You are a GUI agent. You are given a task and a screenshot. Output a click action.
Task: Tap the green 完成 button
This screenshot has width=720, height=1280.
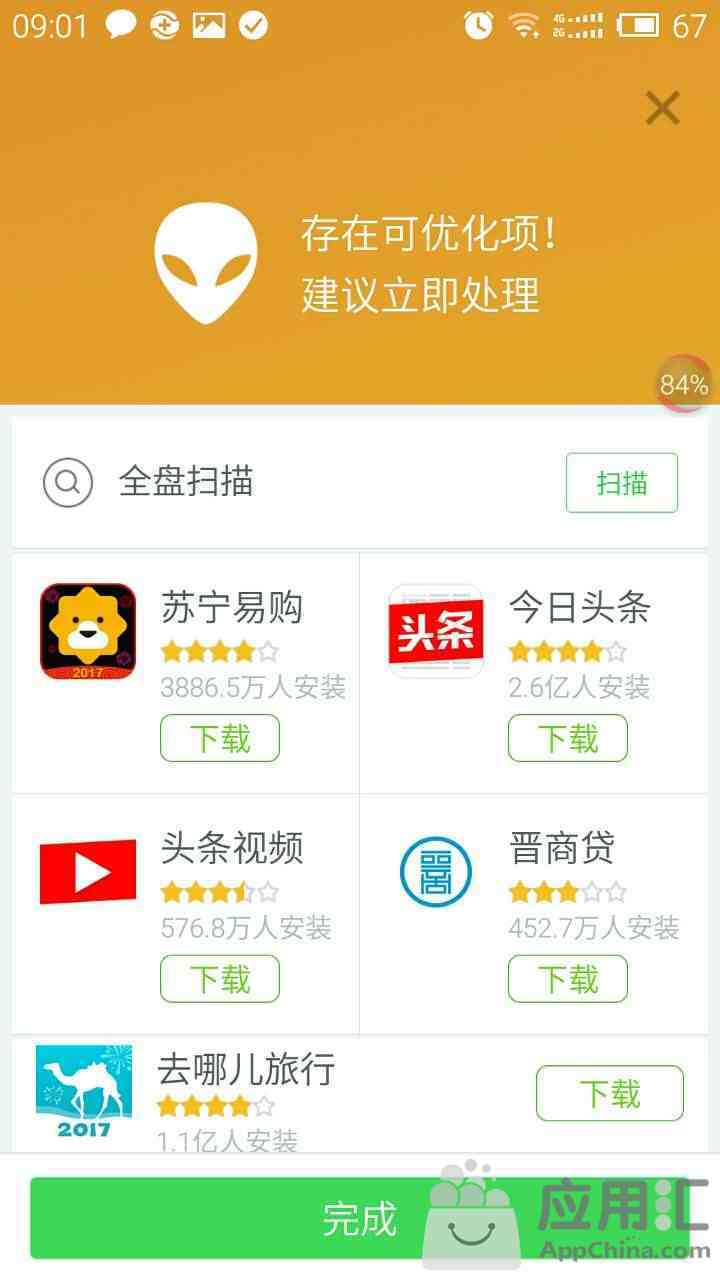point(360,1218)
